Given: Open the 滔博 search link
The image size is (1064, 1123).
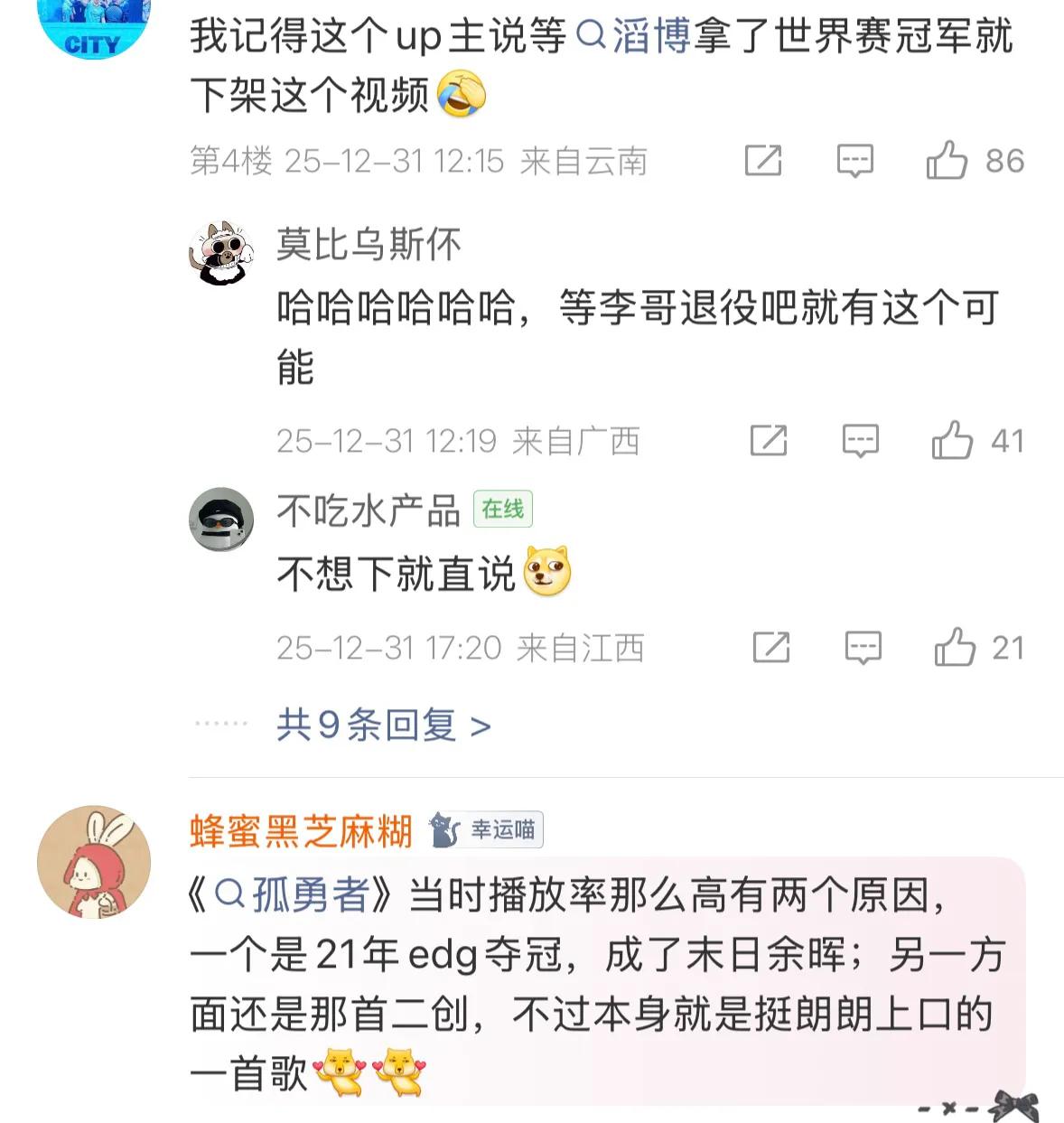Looking at the screenshot, I should [634, 36].
